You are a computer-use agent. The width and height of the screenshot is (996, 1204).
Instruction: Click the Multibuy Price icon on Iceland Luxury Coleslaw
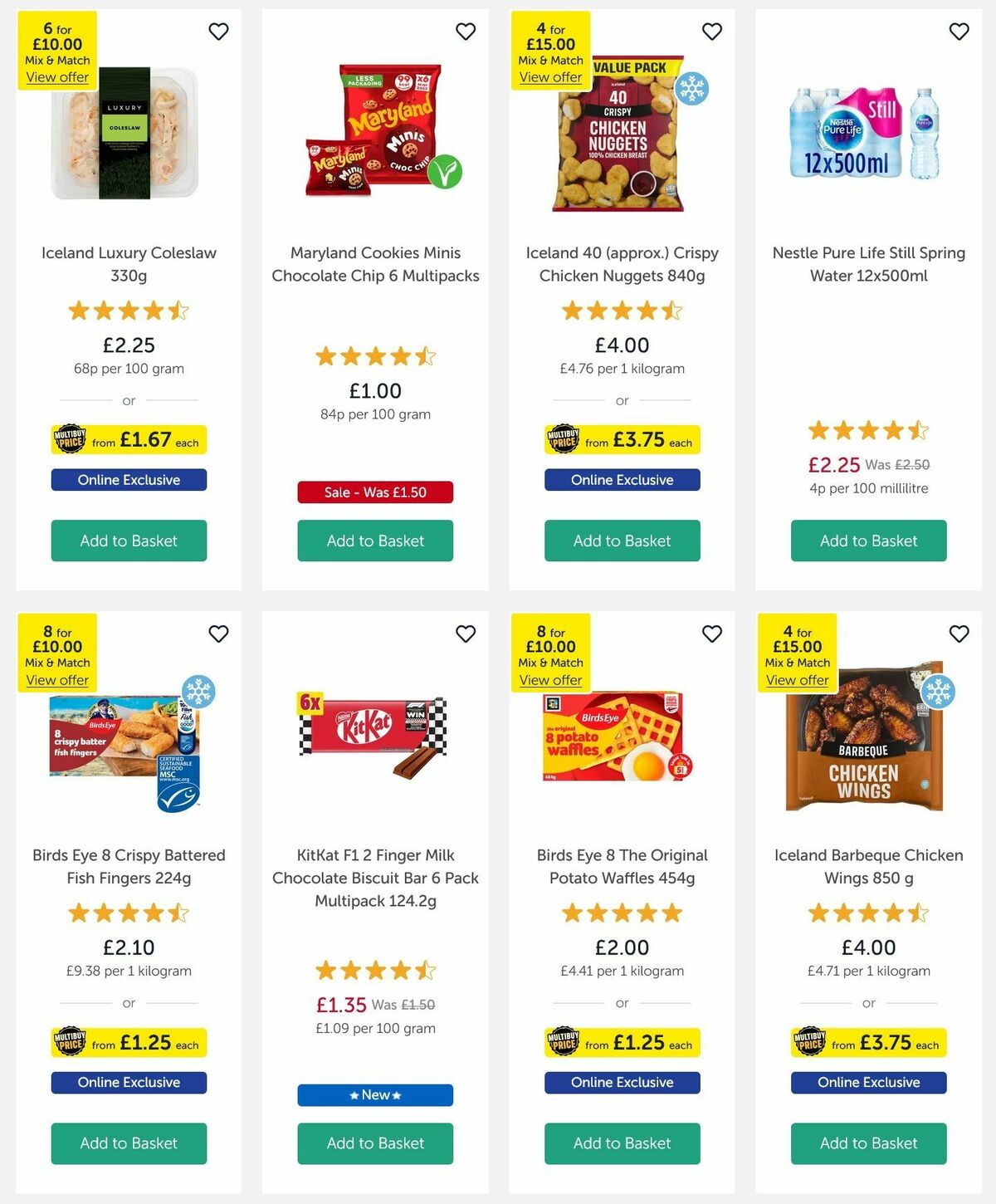coord(70,439)
